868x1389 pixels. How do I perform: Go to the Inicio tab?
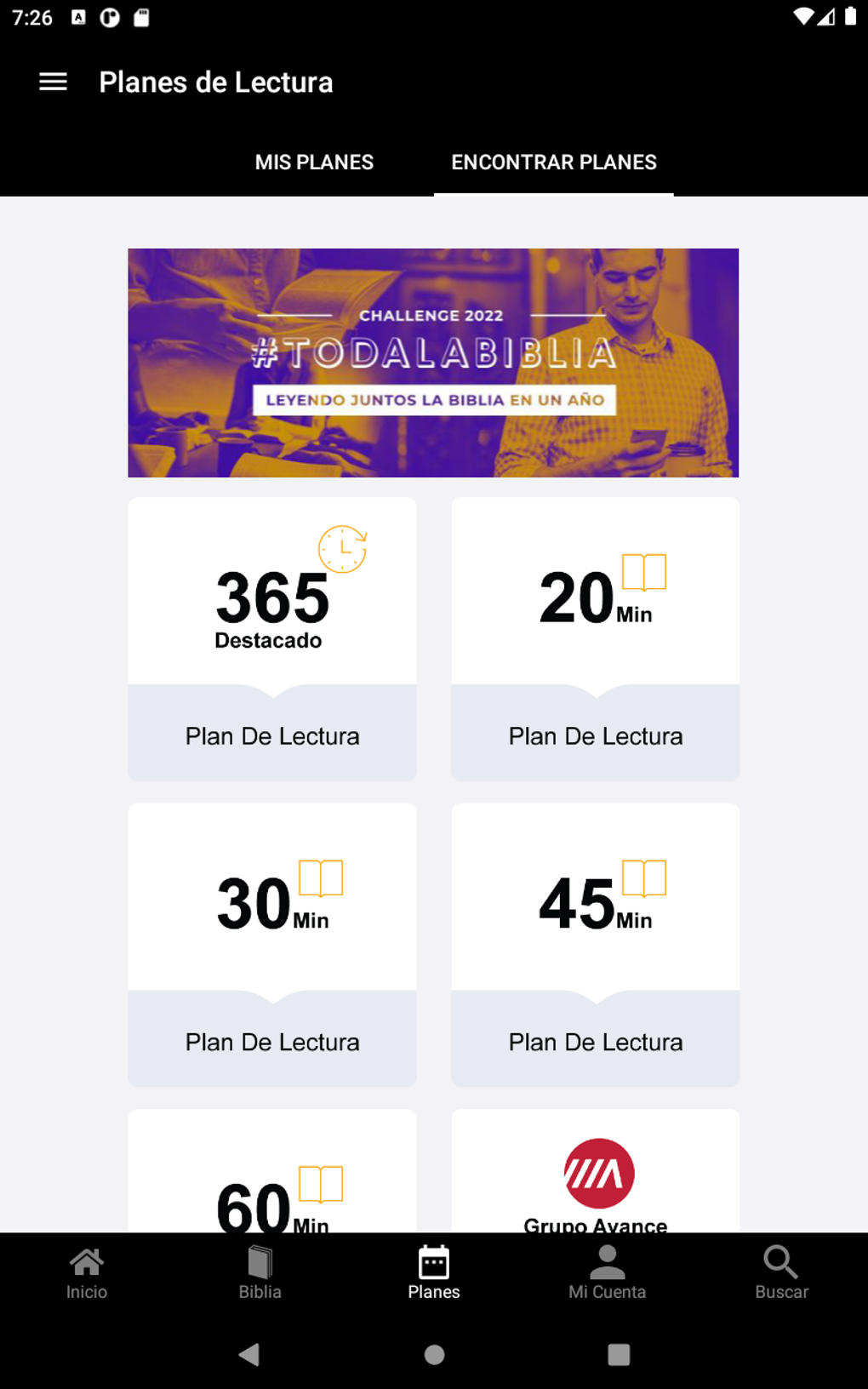pos(87,1273)
